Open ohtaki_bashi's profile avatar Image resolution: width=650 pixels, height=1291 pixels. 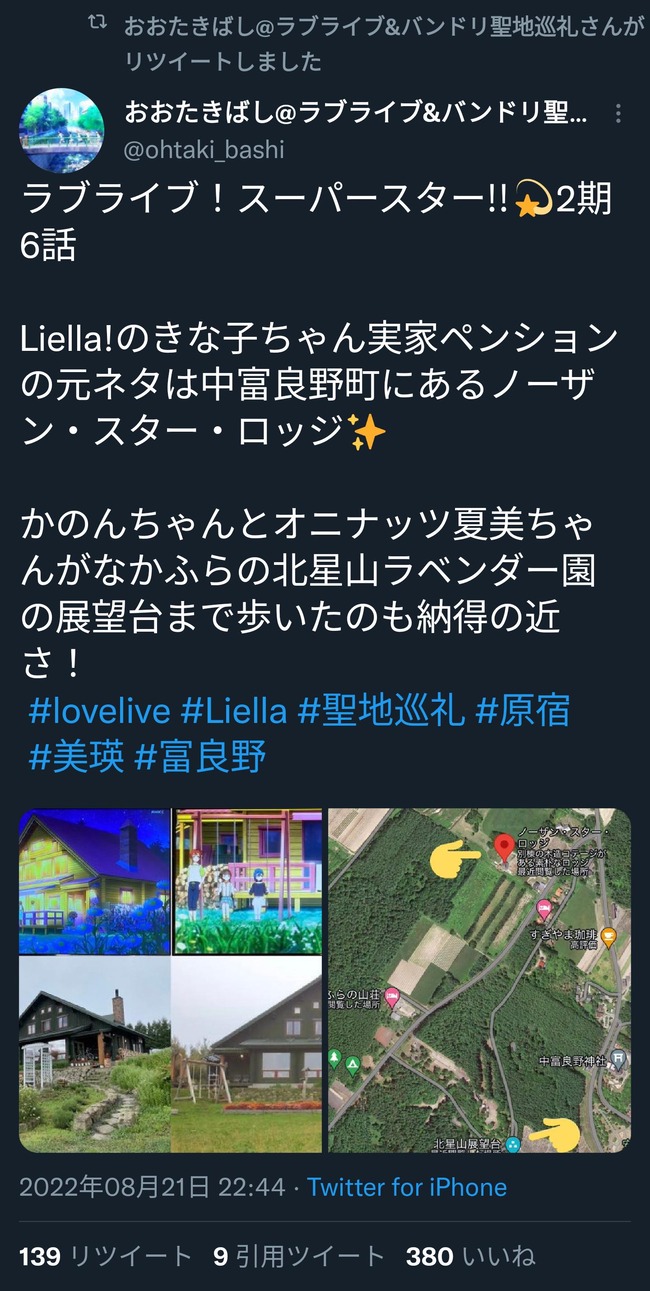click(61, 130)
